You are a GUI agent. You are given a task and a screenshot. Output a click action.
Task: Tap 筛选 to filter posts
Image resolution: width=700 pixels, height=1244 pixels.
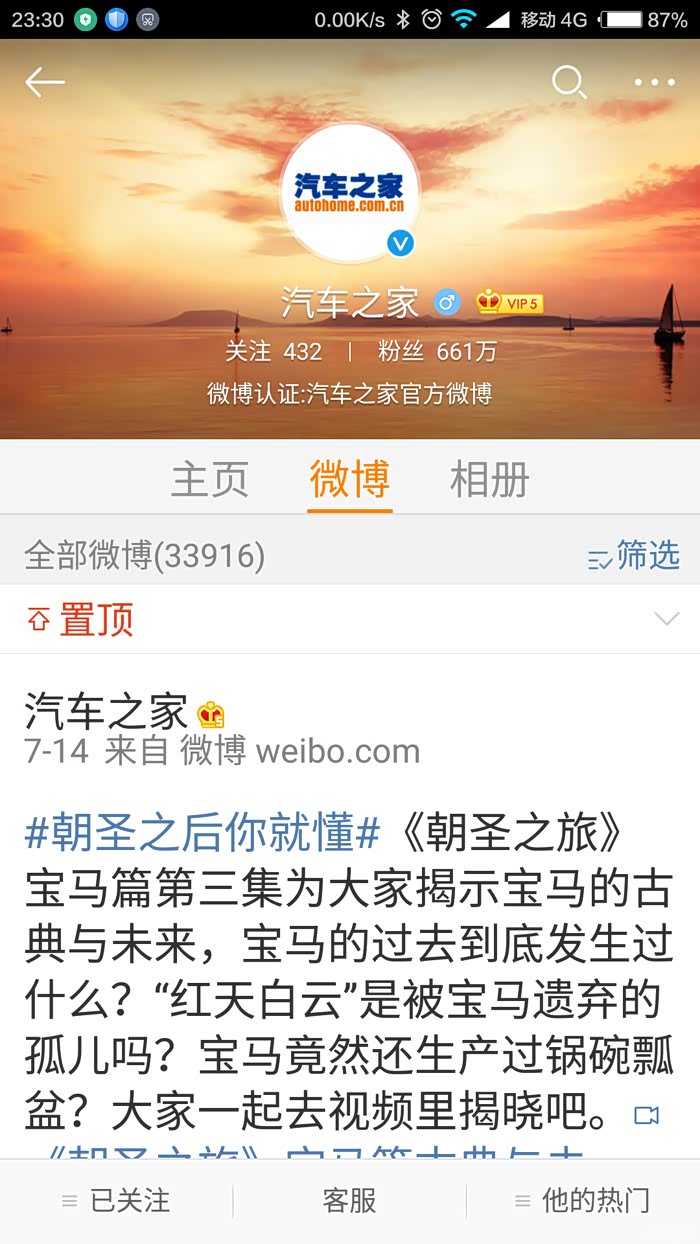(634, 556)
